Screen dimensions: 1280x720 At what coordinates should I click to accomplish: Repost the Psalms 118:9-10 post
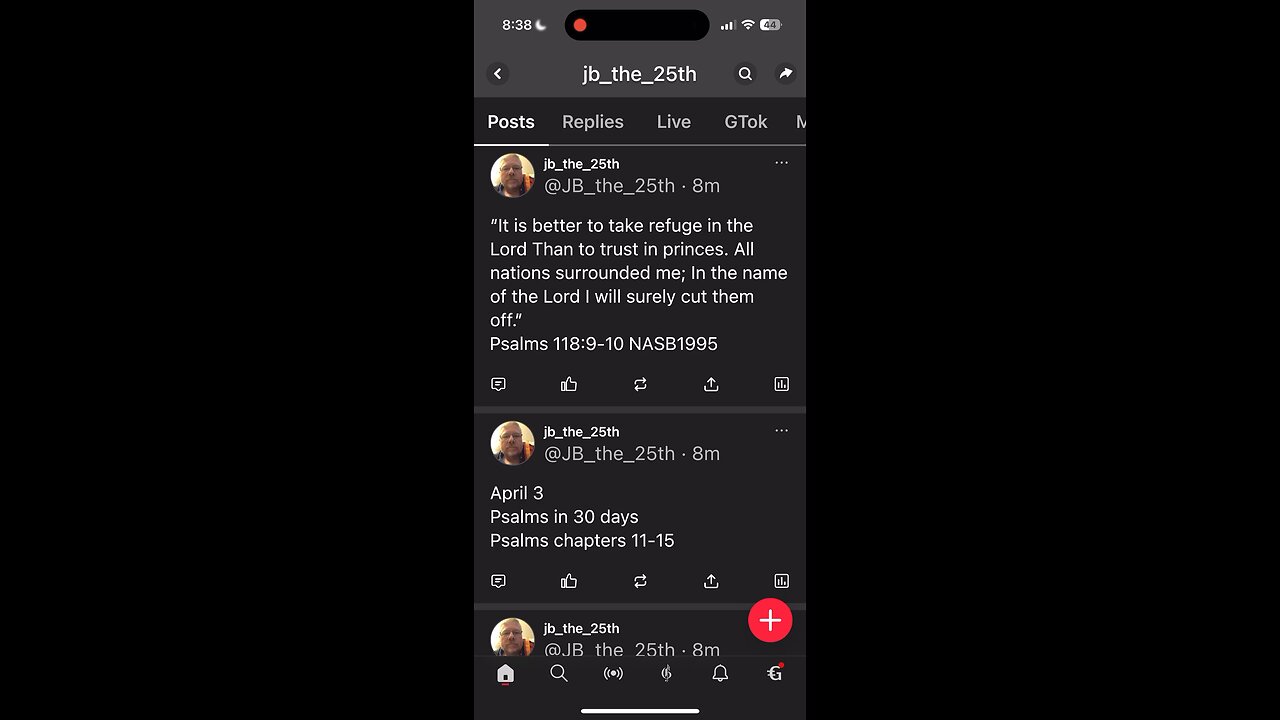tap(640, 384)
